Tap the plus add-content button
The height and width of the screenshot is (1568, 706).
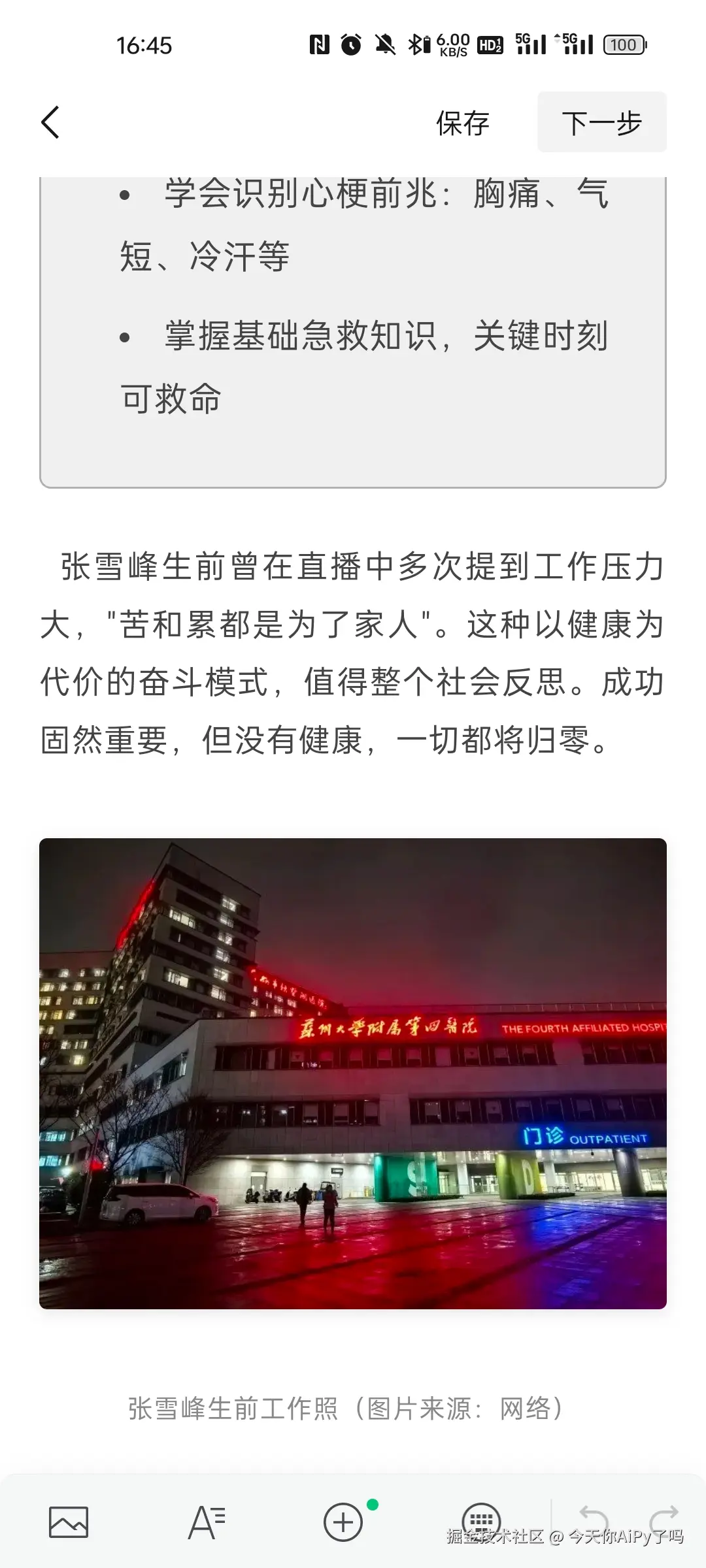pyautogui.click(x=343, y=1522)
